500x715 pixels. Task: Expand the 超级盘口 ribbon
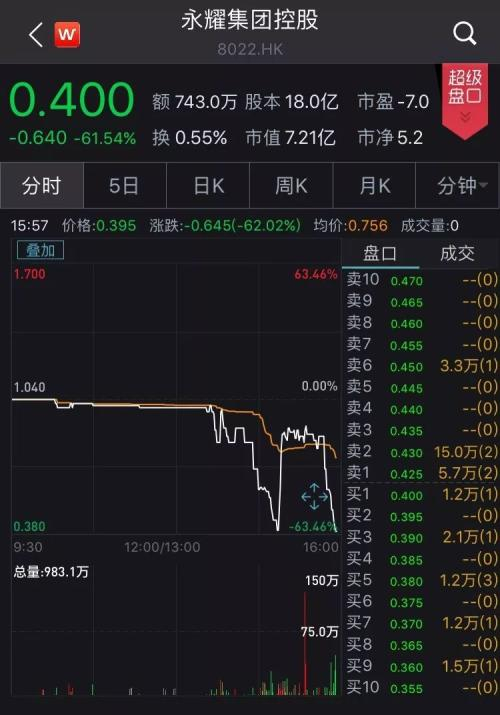tap(465, 100)
